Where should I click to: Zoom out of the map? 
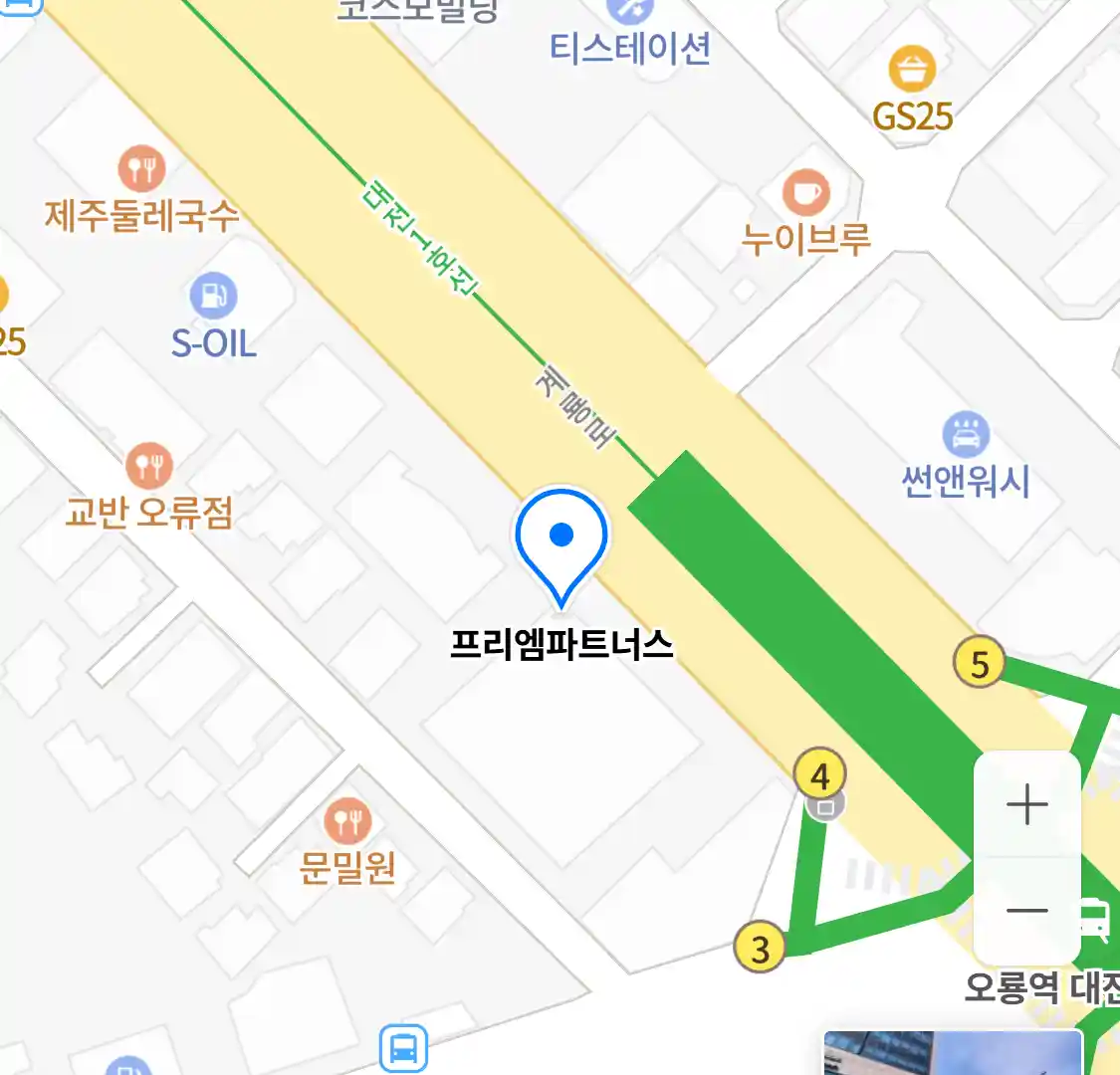[x=1026, y=911]
